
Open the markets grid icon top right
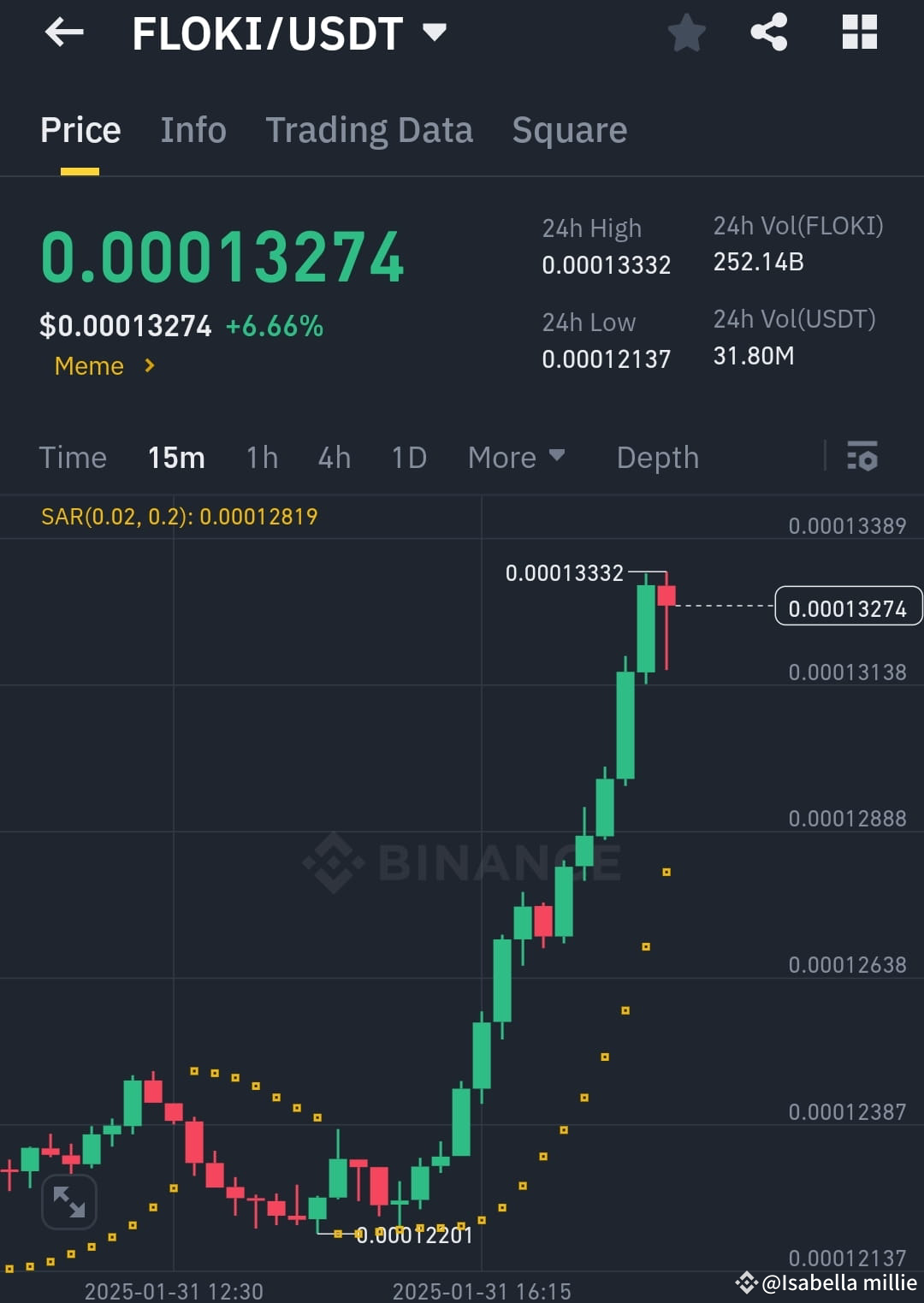coord(859,33)
